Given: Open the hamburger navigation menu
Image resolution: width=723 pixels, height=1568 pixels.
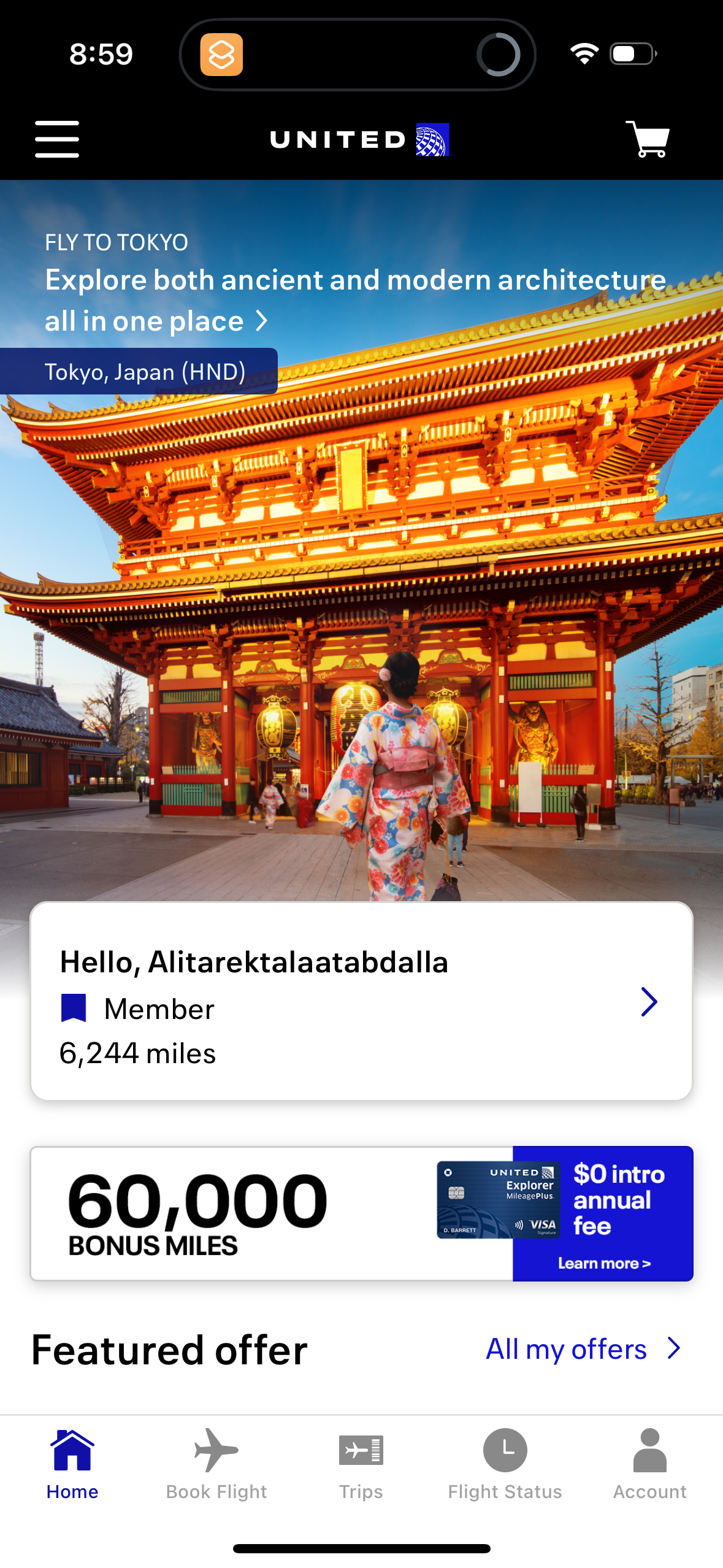Looking at the screenshot, I should (56, 139).
